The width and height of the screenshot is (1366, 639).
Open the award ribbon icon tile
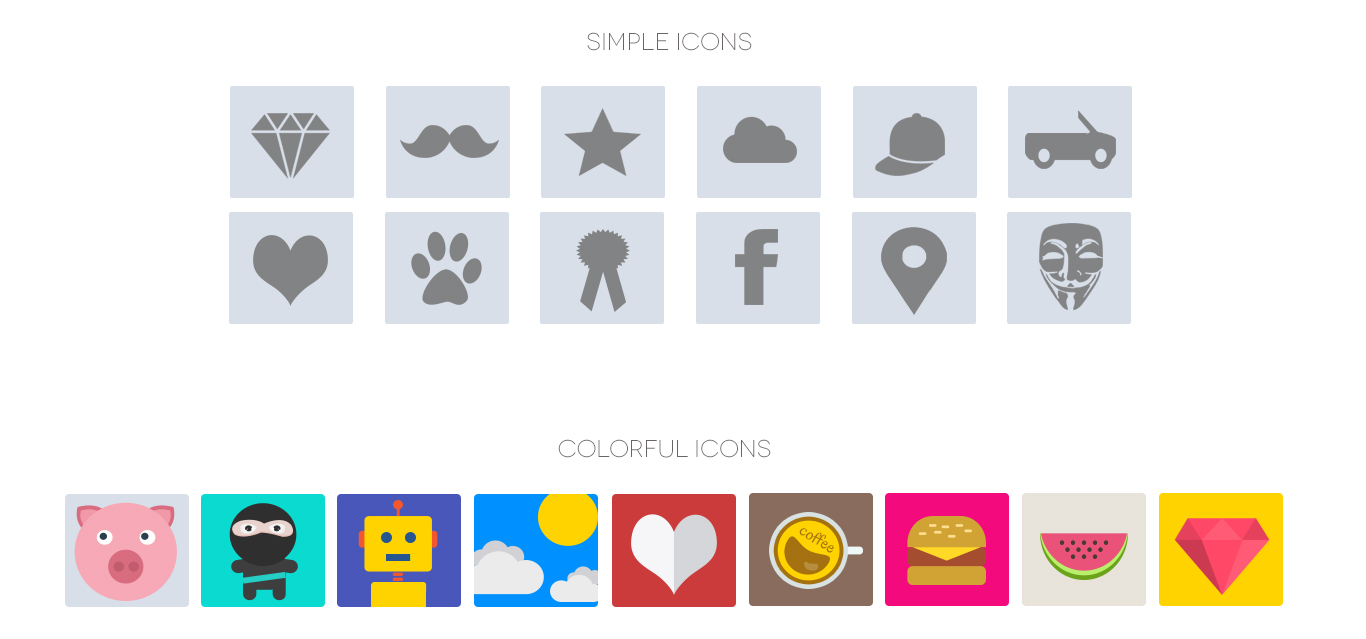coord(601,268)
